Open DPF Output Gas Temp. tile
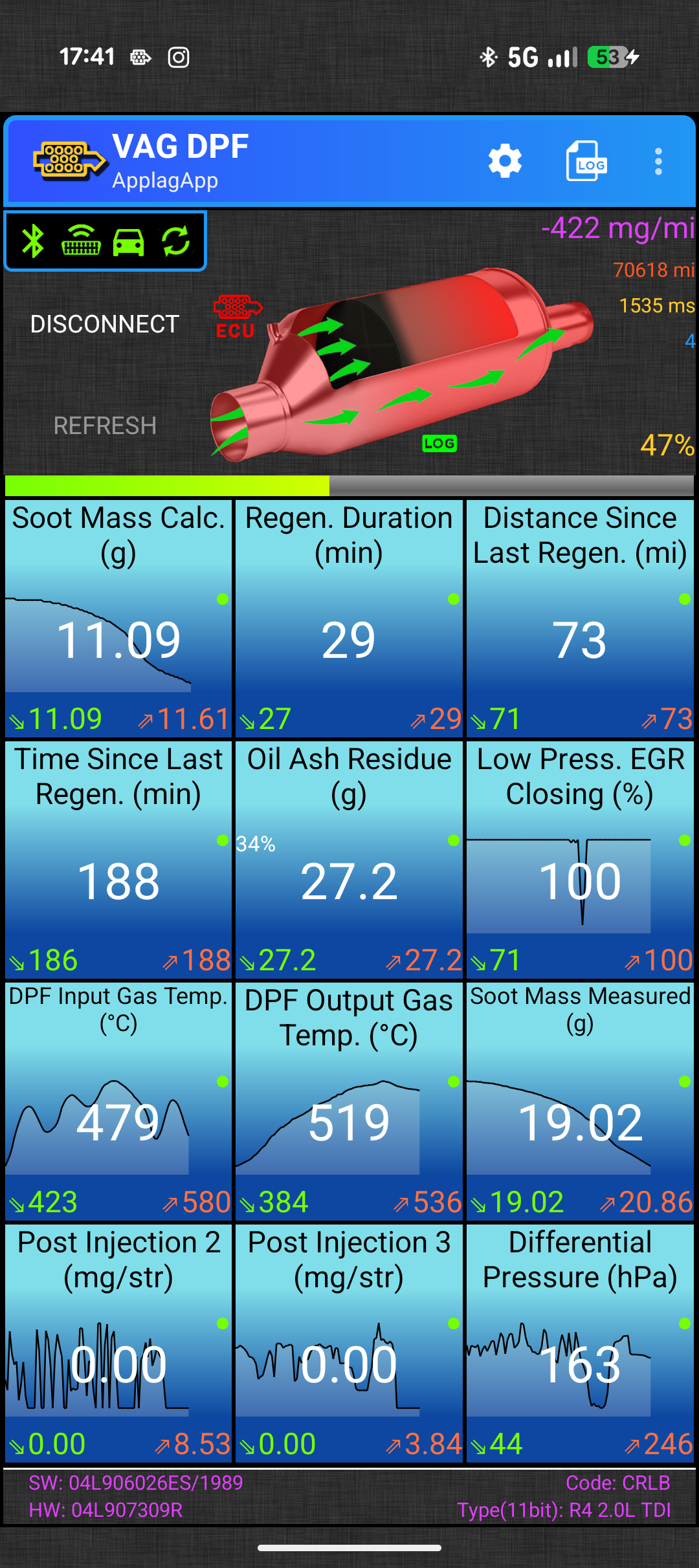This screenshot has height=1568, width=699. [x=349, y=1102]
